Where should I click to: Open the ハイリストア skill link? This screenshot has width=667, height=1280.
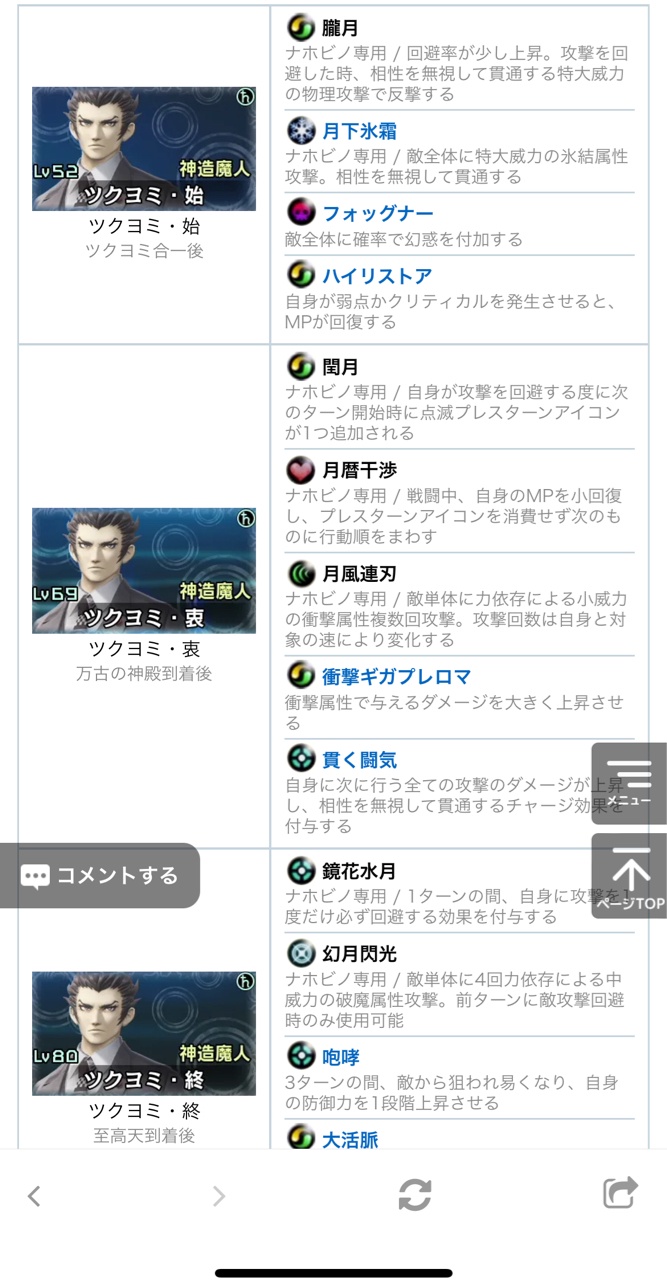376,276
